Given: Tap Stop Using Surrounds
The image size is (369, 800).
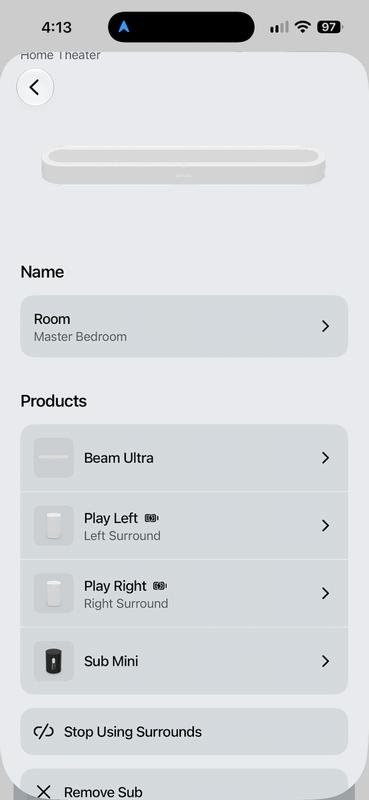Looking at the screenshot, I should point(184,732).
